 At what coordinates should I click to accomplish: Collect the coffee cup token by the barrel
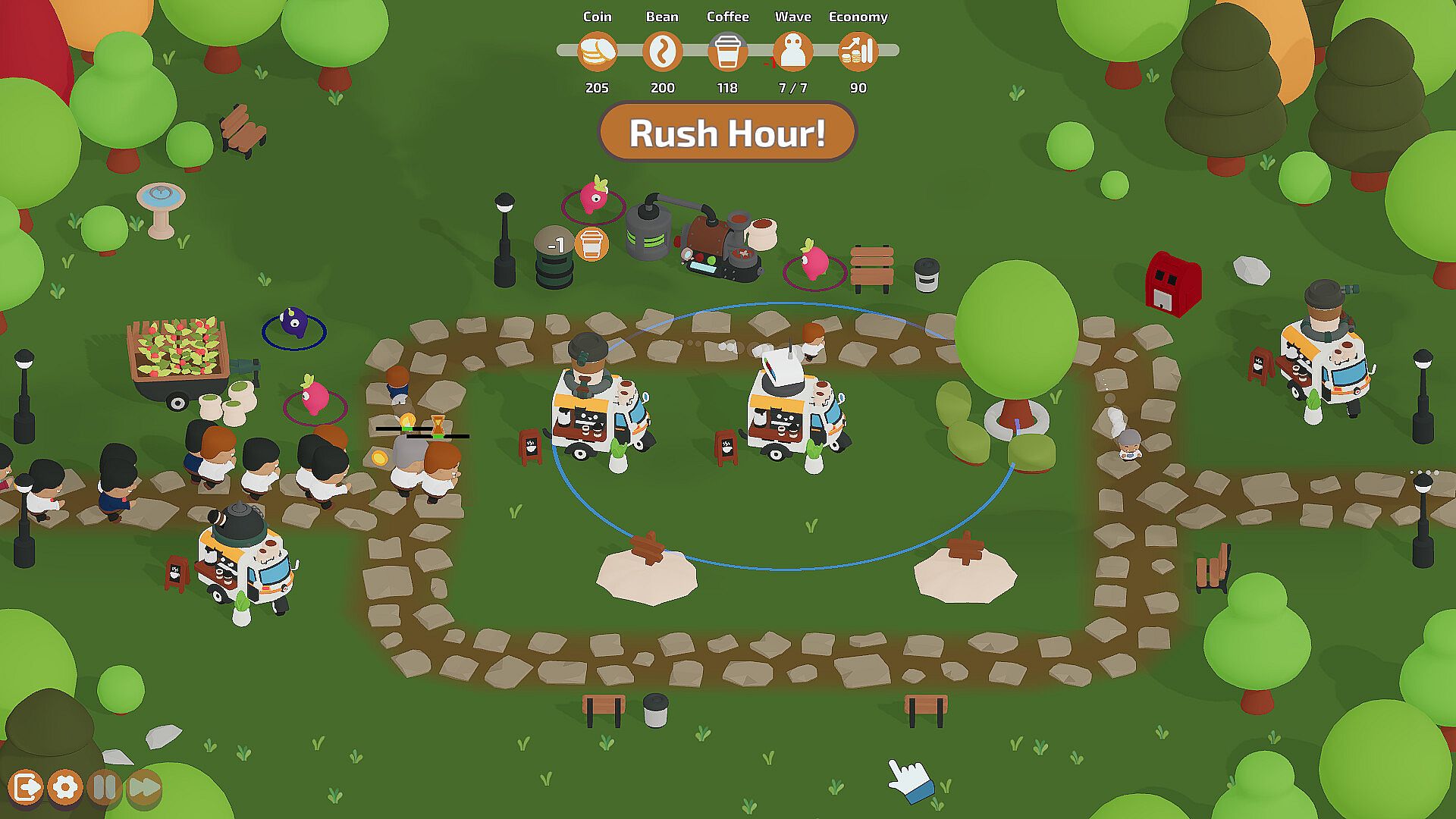coord(591,244)
